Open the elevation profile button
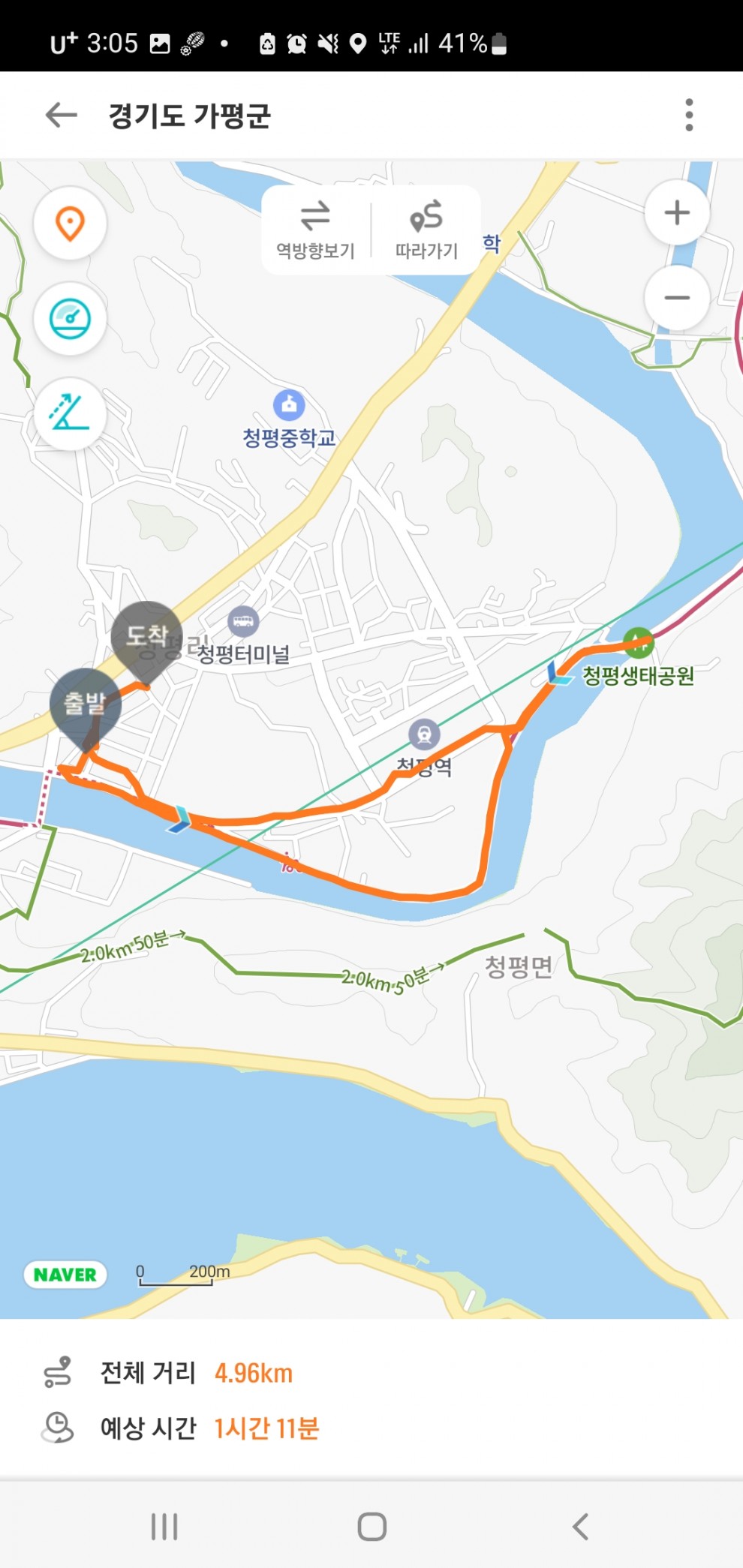The width and height of the screenshot is (743, 1568). pos(70,413)
